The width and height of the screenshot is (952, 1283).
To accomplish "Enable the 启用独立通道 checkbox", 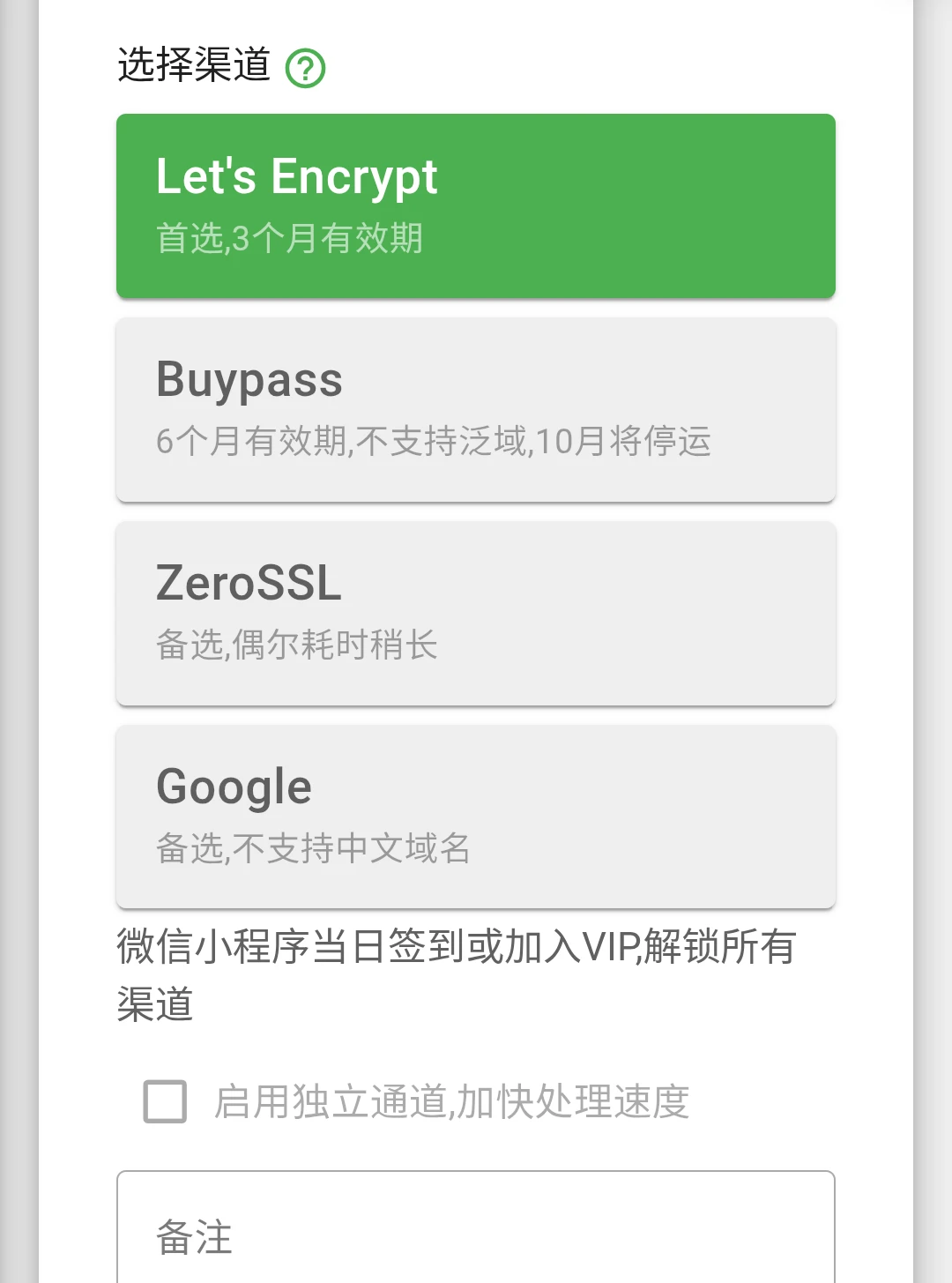I will [165, 1101].
